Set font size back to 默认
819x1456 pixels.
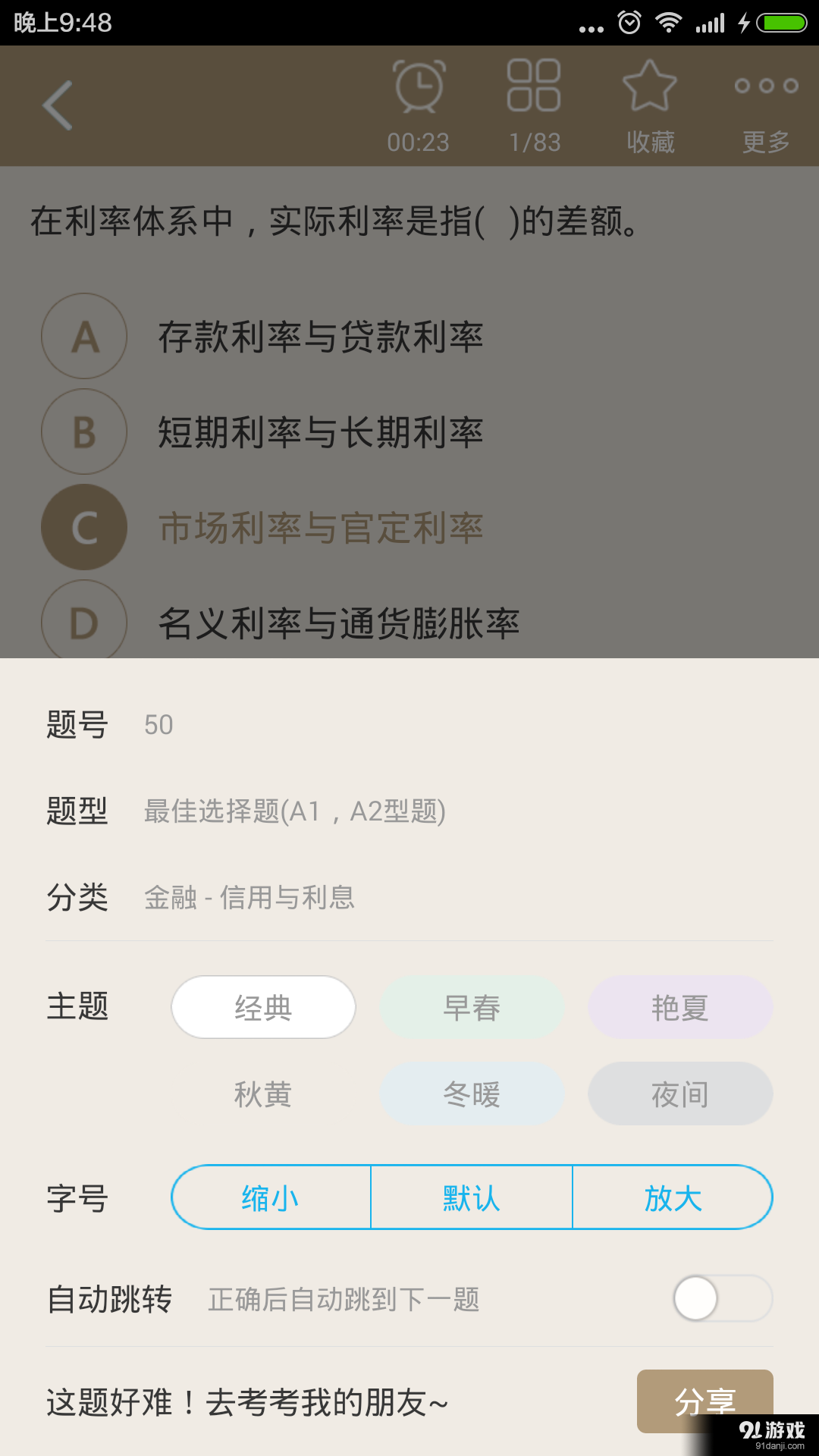click(470, 1197)
